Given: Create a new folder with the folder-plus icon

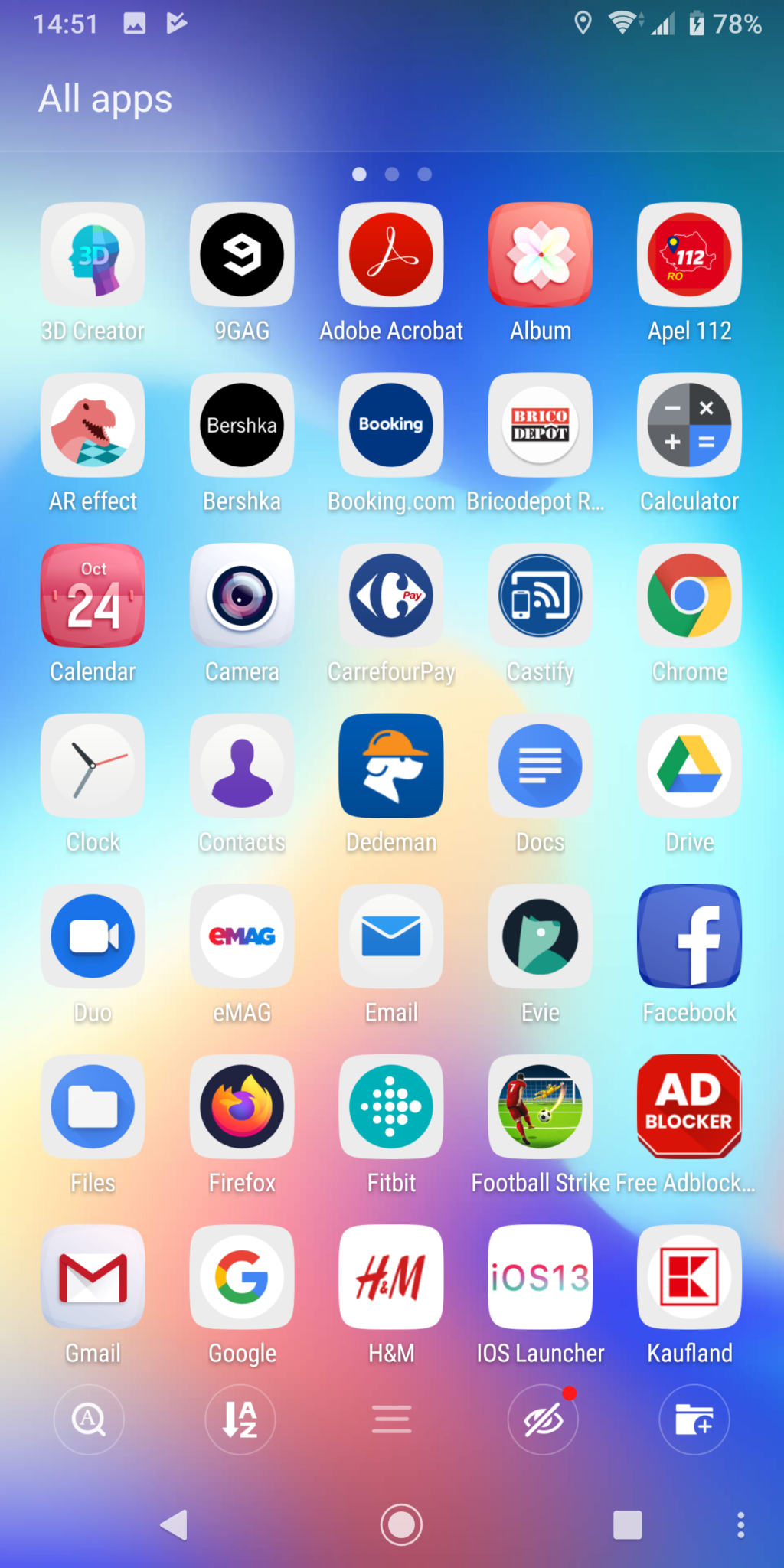Looking at the screenshot, I should [x=694, y=1419].
